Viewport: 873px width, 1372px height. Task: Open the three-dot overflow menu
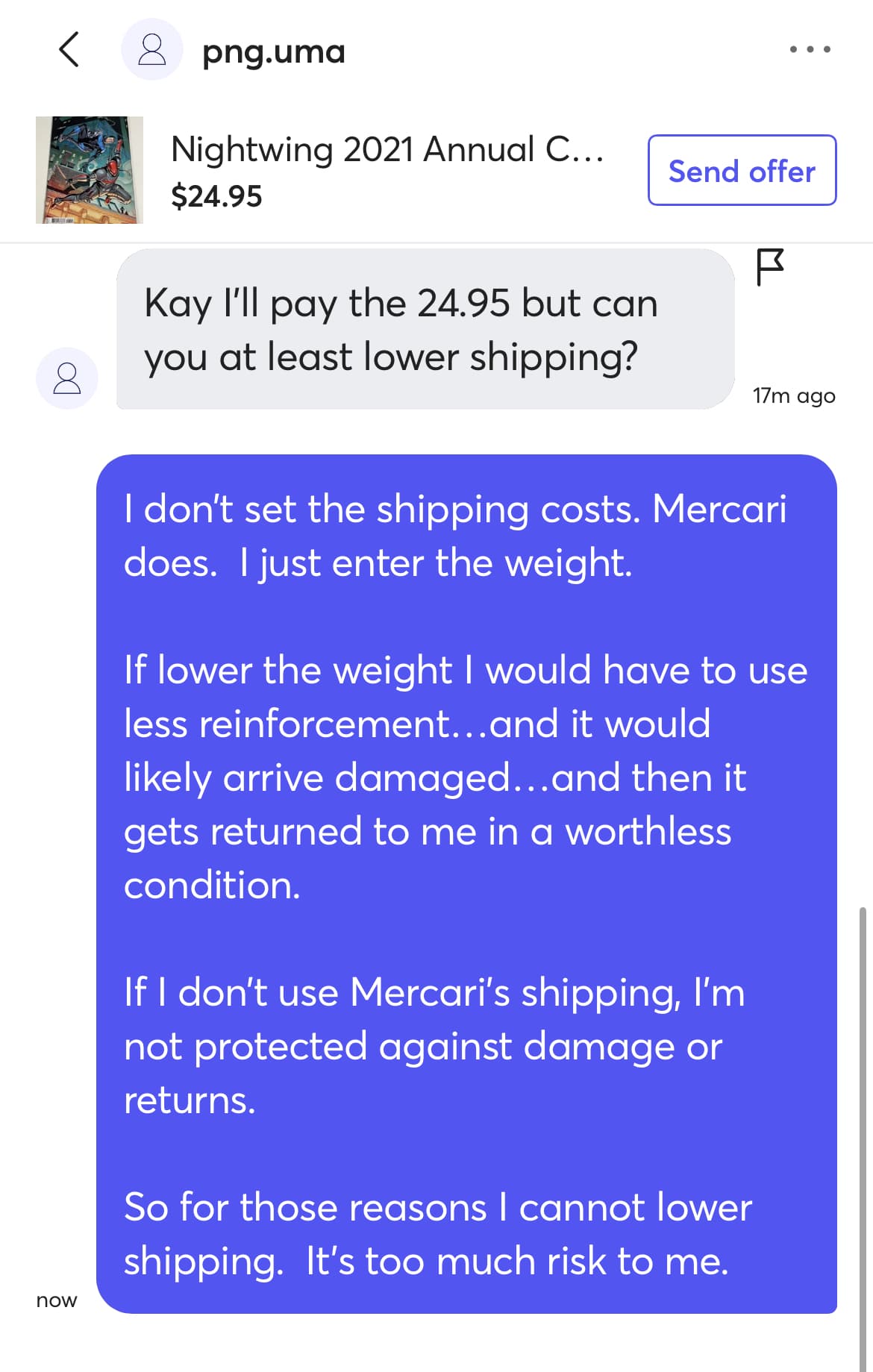click(810, 50)
